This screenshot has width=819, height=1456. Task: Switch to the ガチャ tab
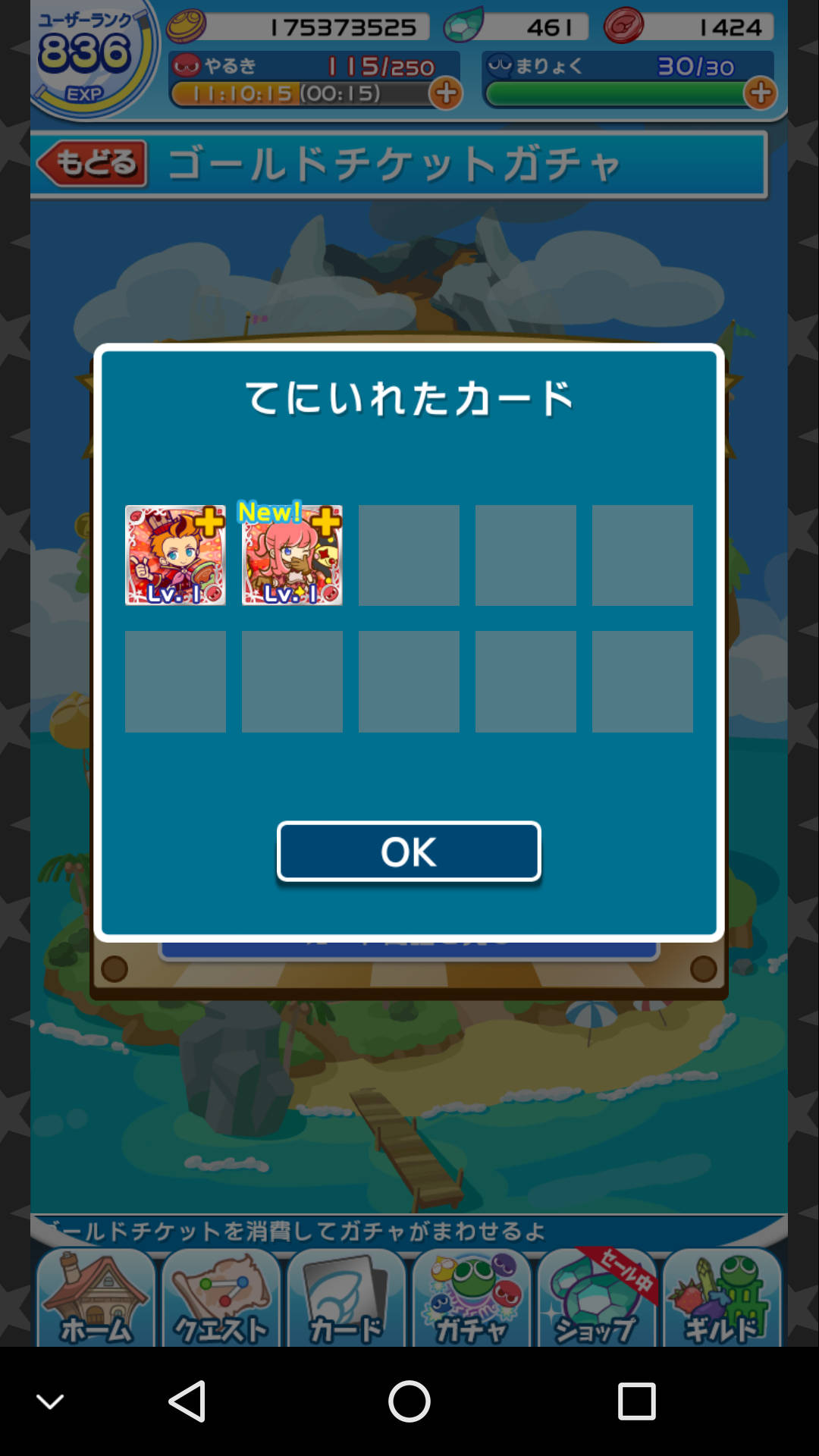tap(471, 1298)
